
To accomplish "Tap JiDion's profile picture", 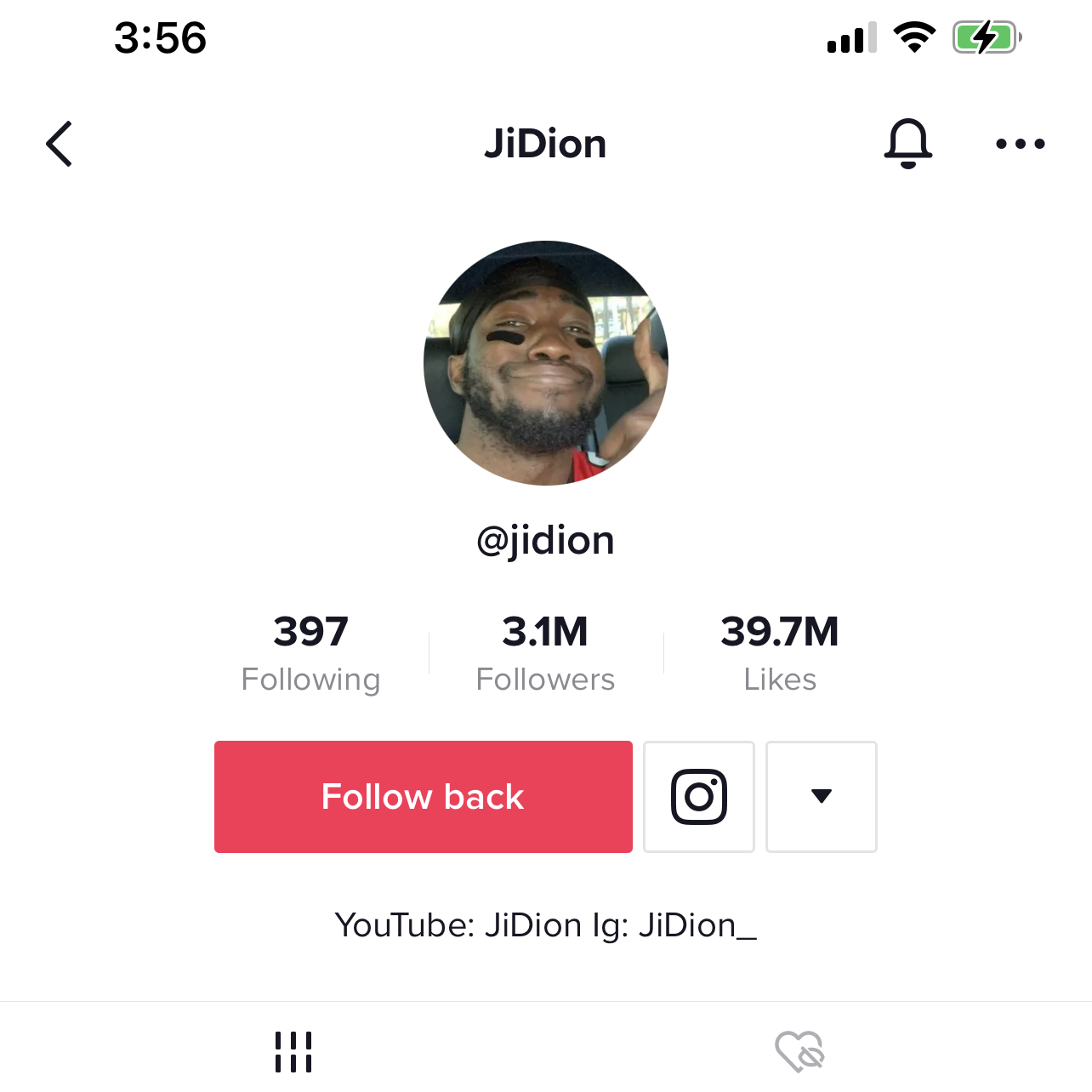I will pyautogui.click(x=546, y=363).
